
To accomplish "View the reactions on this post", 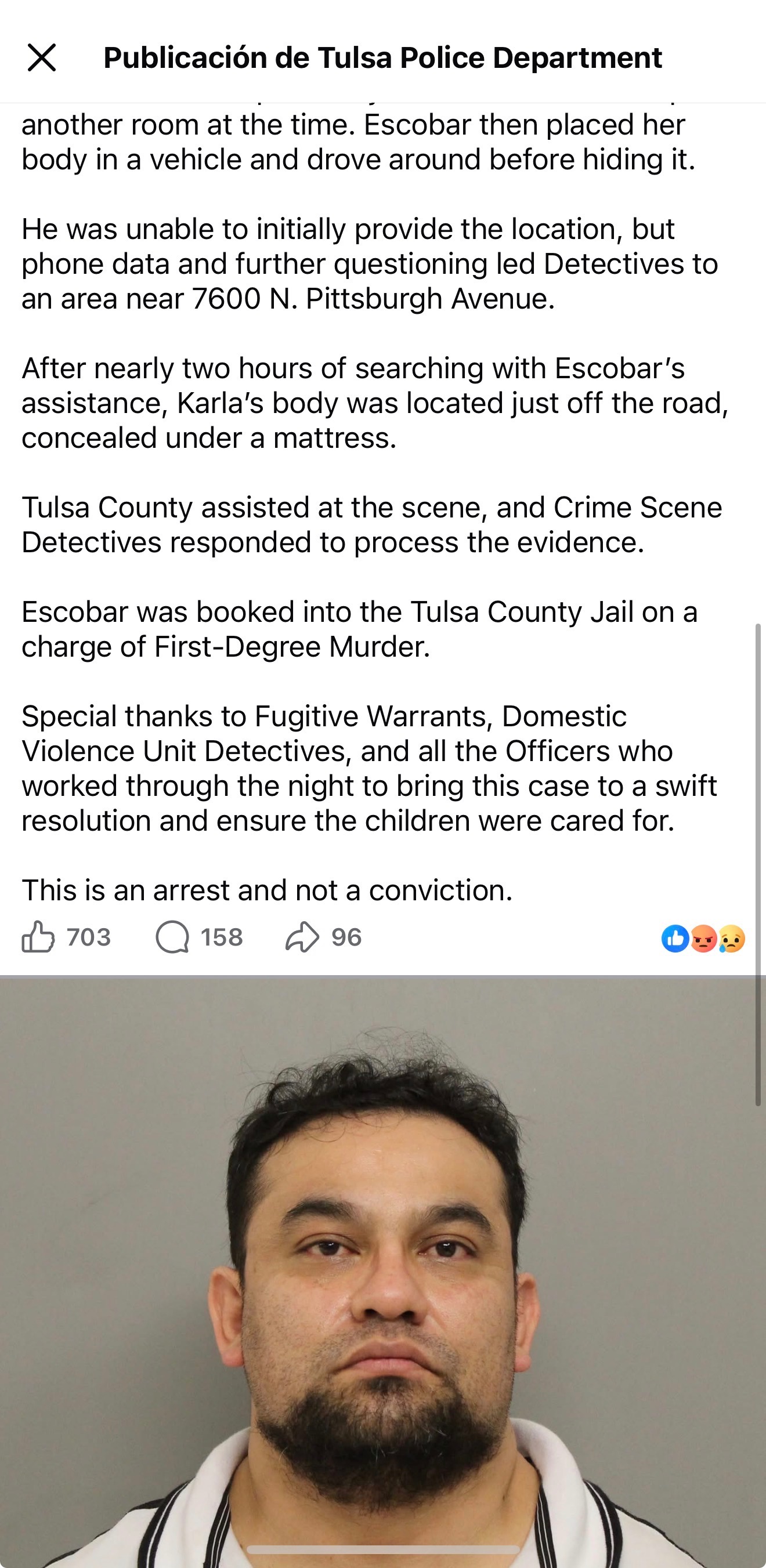I will 703,938.
